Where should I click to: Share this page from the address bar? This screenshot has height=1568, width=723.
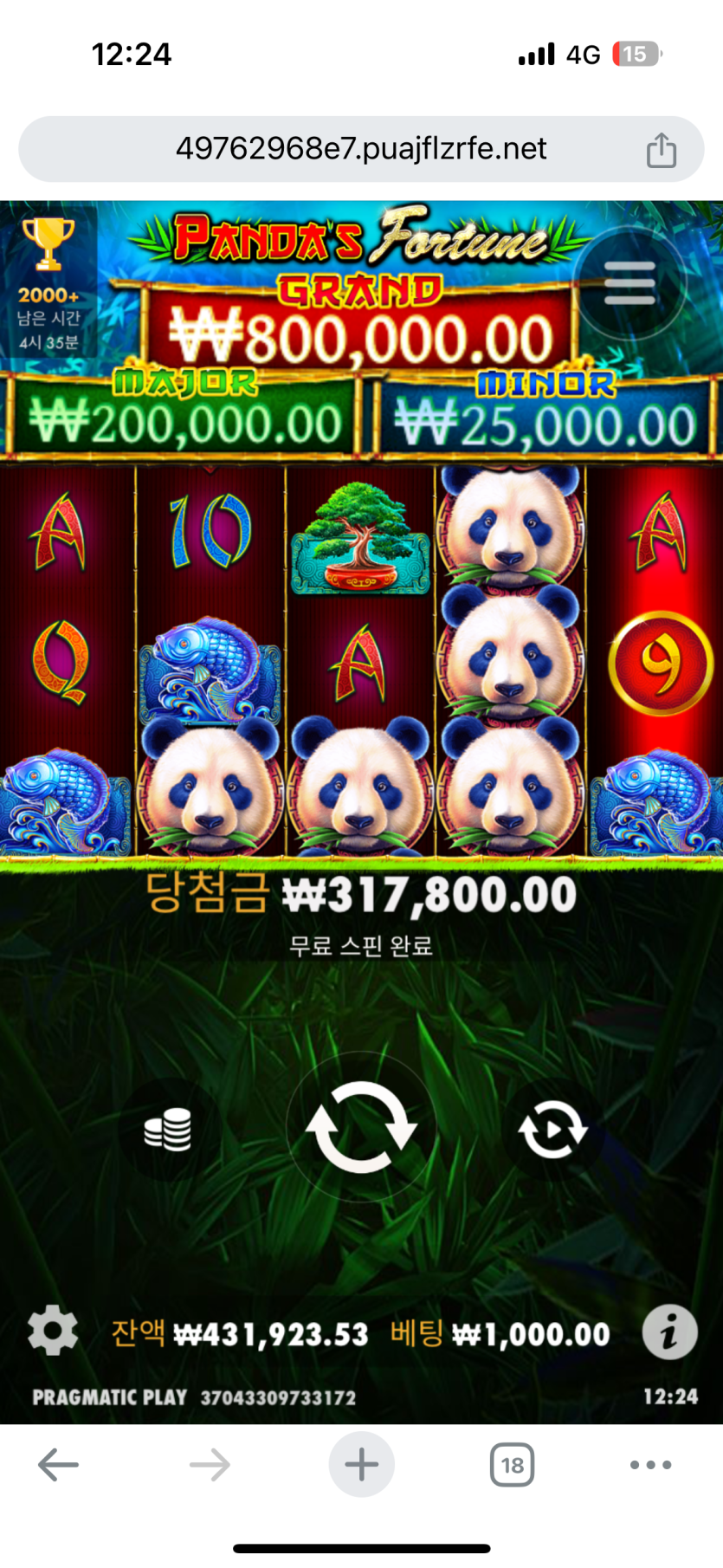(x=662, y=150)
